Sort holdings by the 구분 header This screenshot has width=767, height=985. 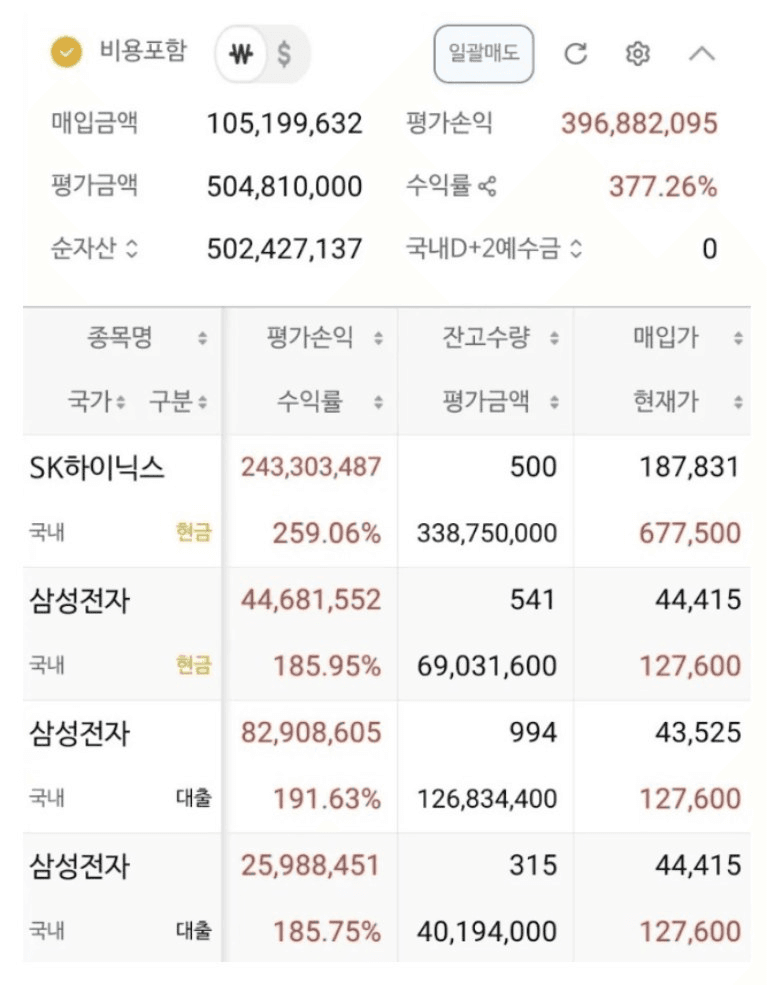coord(178,402)
